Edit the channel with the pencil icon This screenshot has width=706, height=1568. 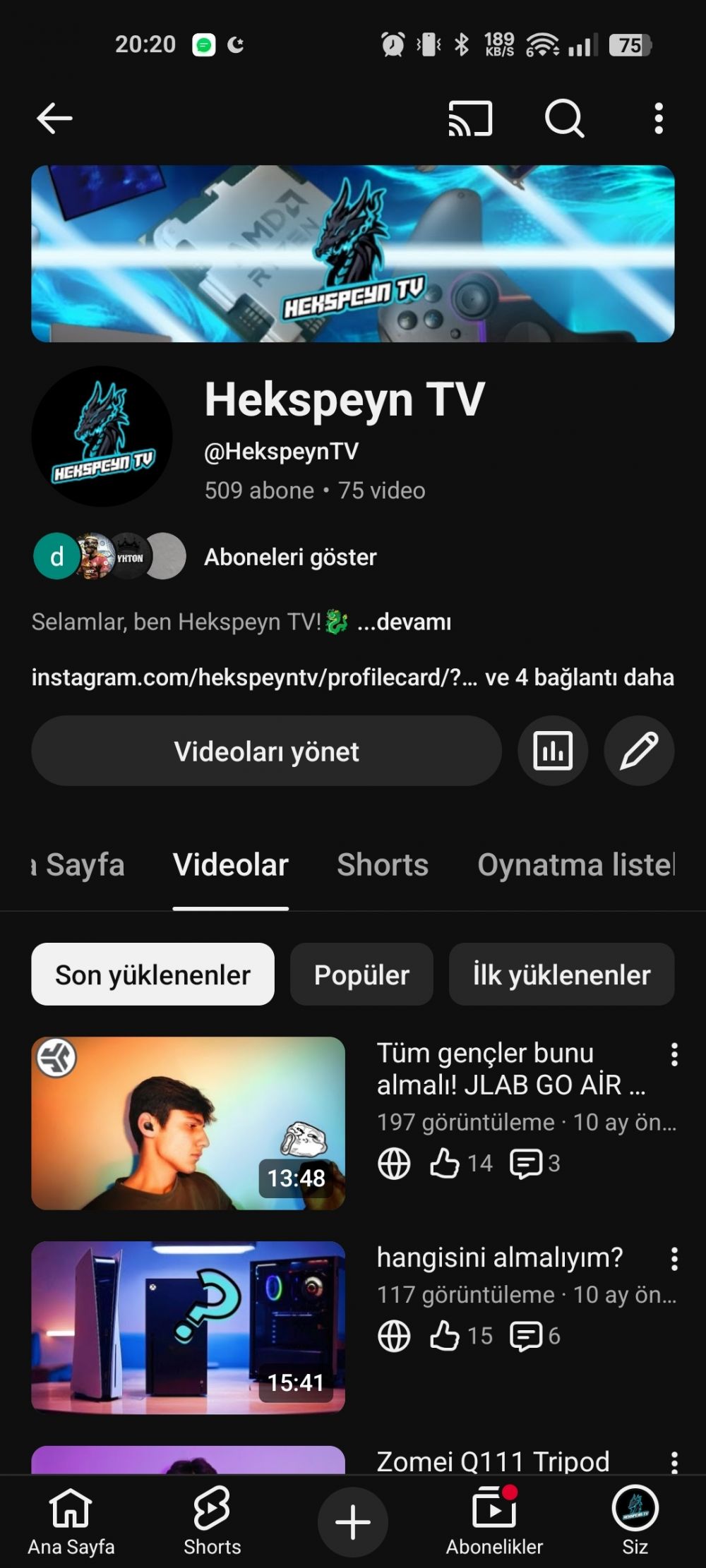639,751
